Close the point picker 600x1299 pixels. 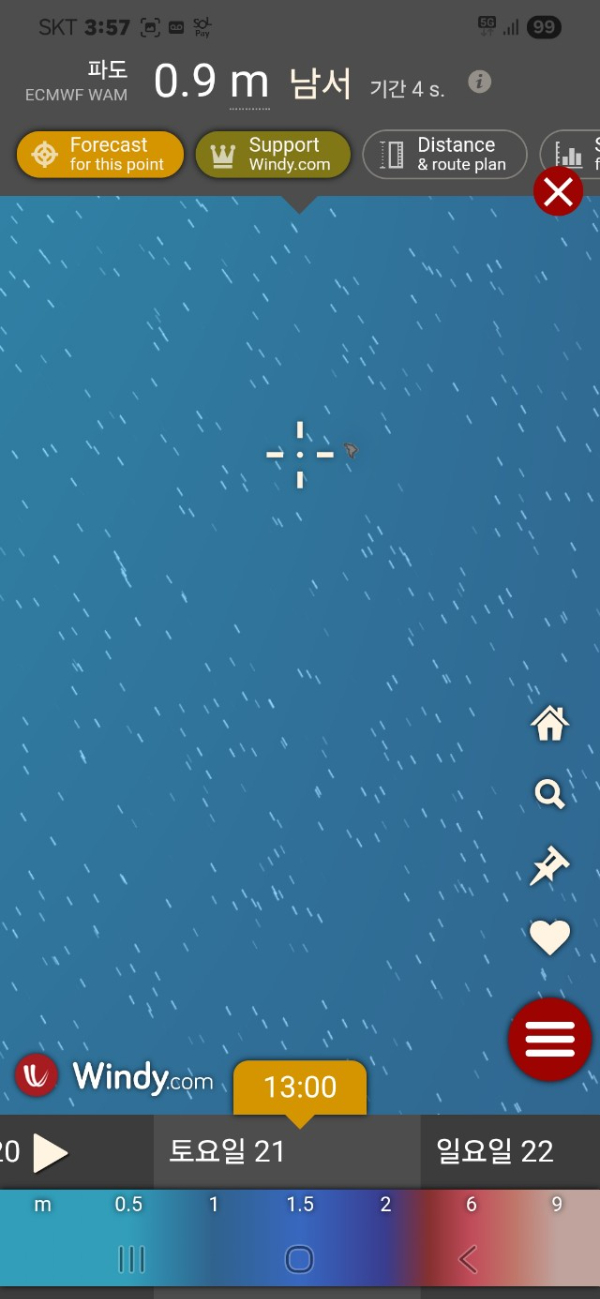tap(558, 191)
